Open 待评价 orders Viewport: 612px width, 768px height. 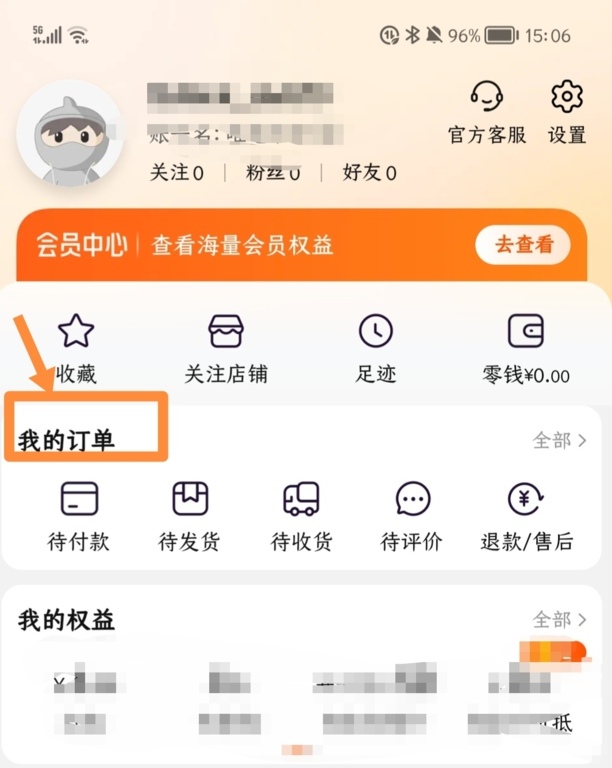pos(412,515)
